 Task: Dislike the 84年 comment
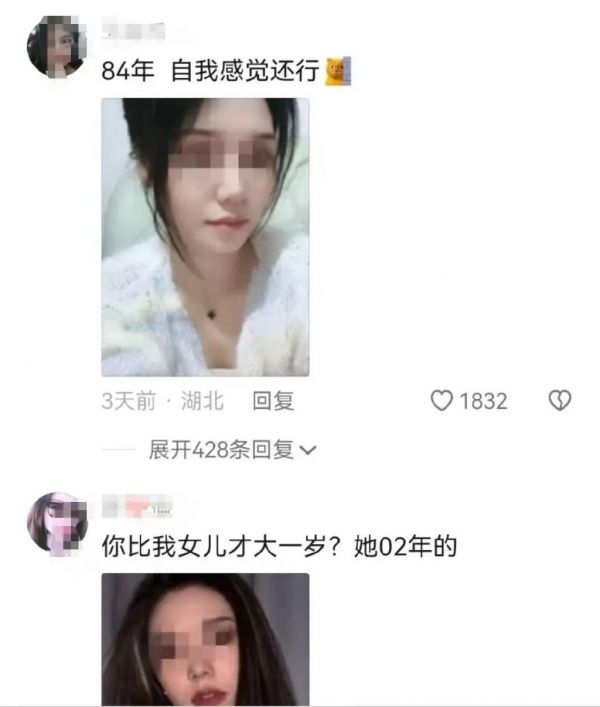pyautogui.click(x=560, y=401)
